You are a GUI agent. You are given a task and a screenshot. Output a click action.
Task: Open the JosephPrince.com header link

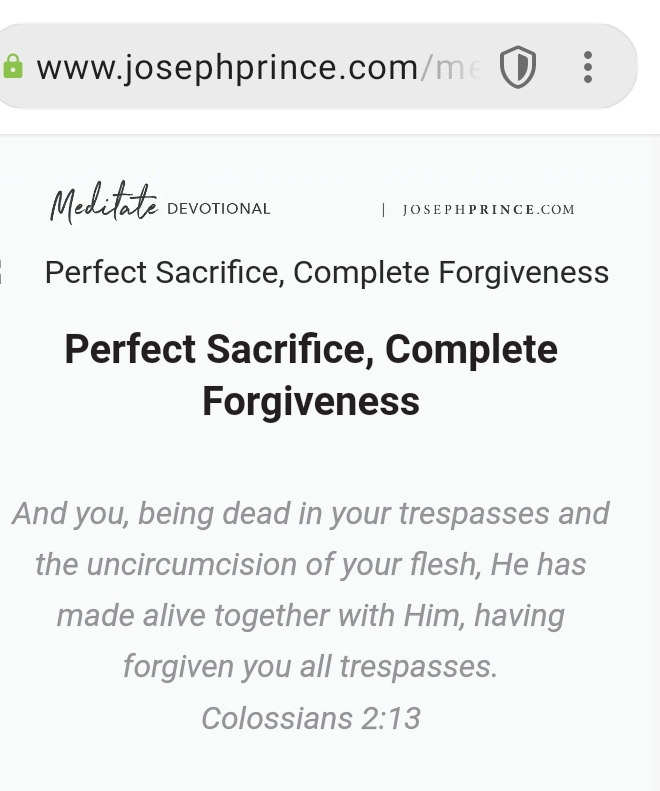(x=488, y=210)
